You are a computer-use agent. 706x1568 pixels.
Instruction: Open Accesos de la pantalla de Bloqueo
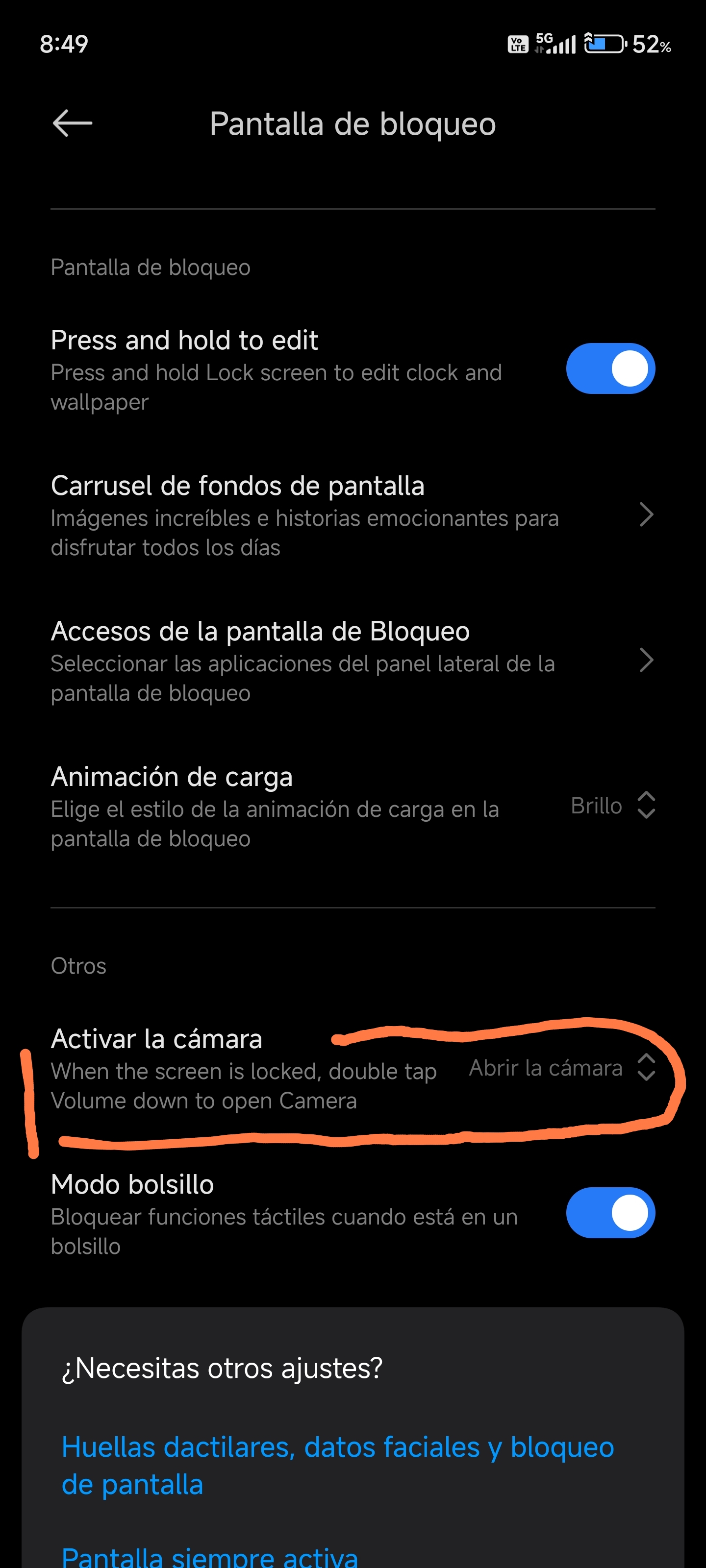tap(353, 661)
